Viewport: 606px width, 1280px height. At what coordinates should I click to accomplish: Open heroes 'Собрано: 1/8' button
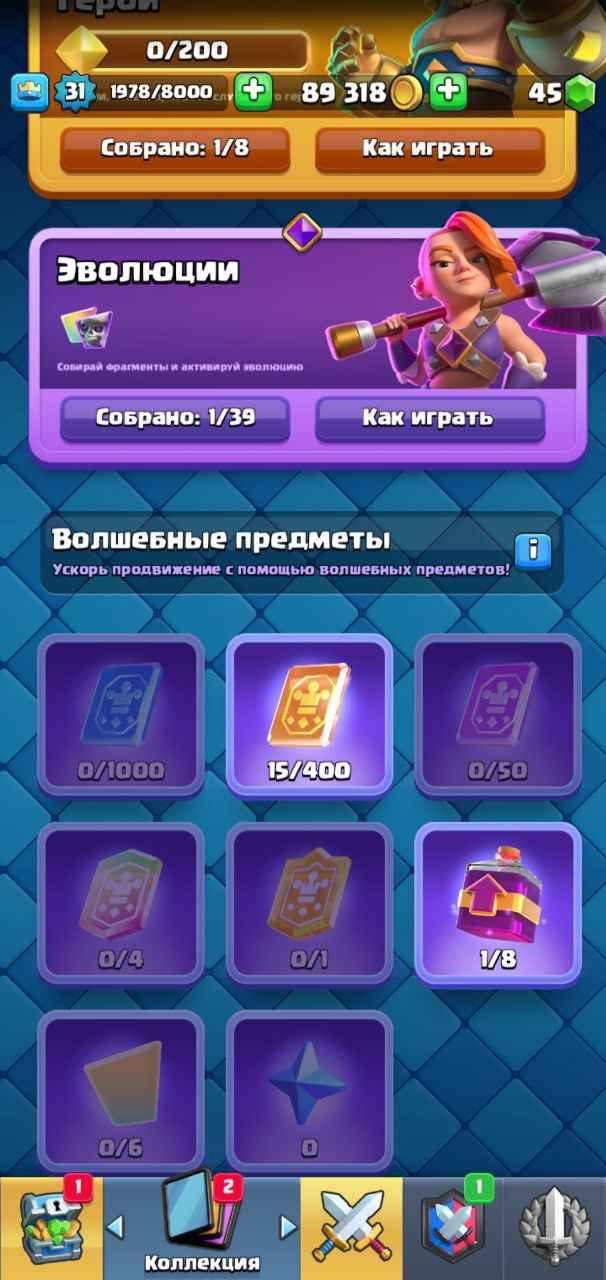click(175, 148)
